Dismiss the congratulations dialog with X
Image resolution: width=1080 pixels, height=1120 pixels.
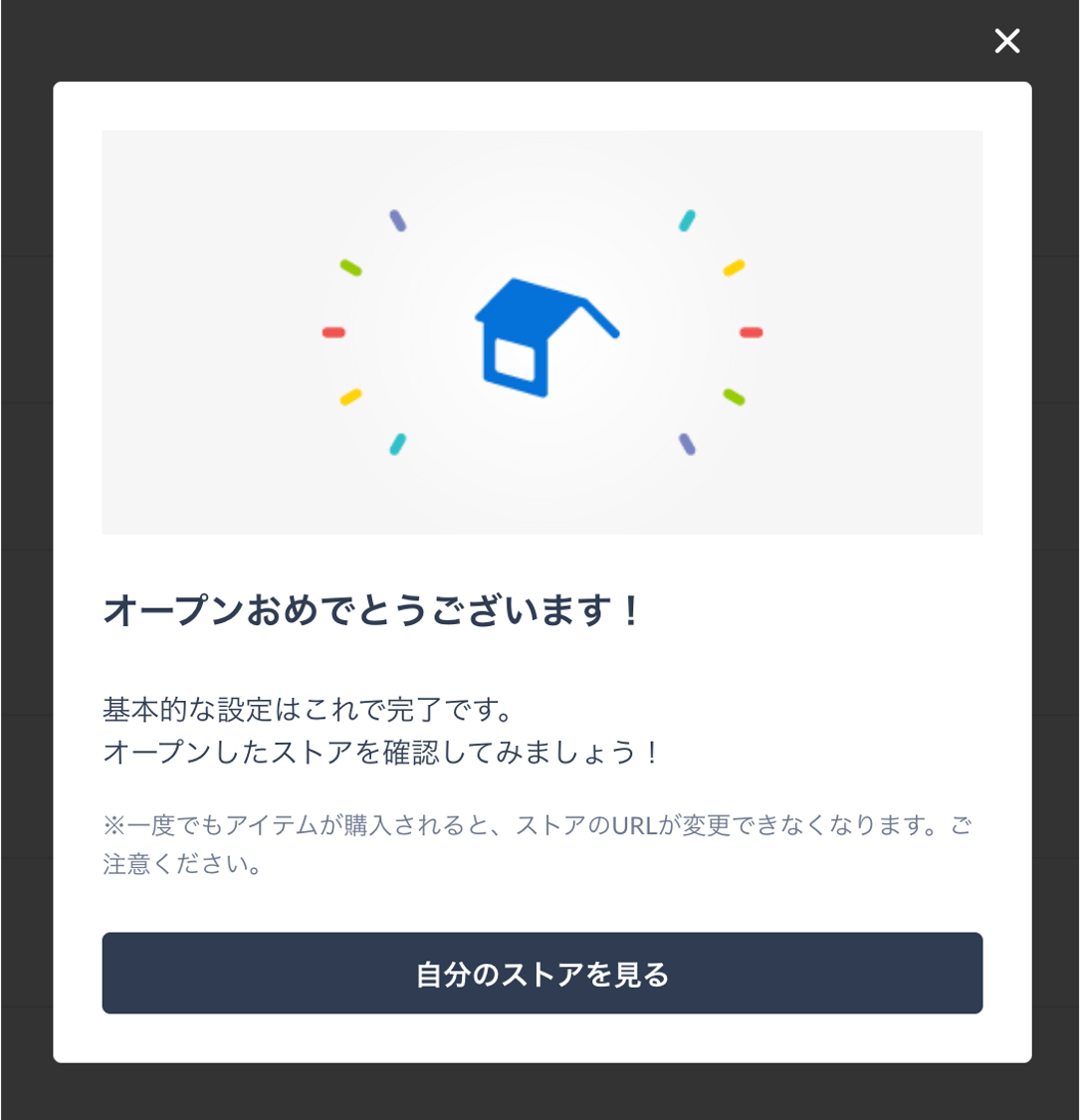tap(1007, 41)
